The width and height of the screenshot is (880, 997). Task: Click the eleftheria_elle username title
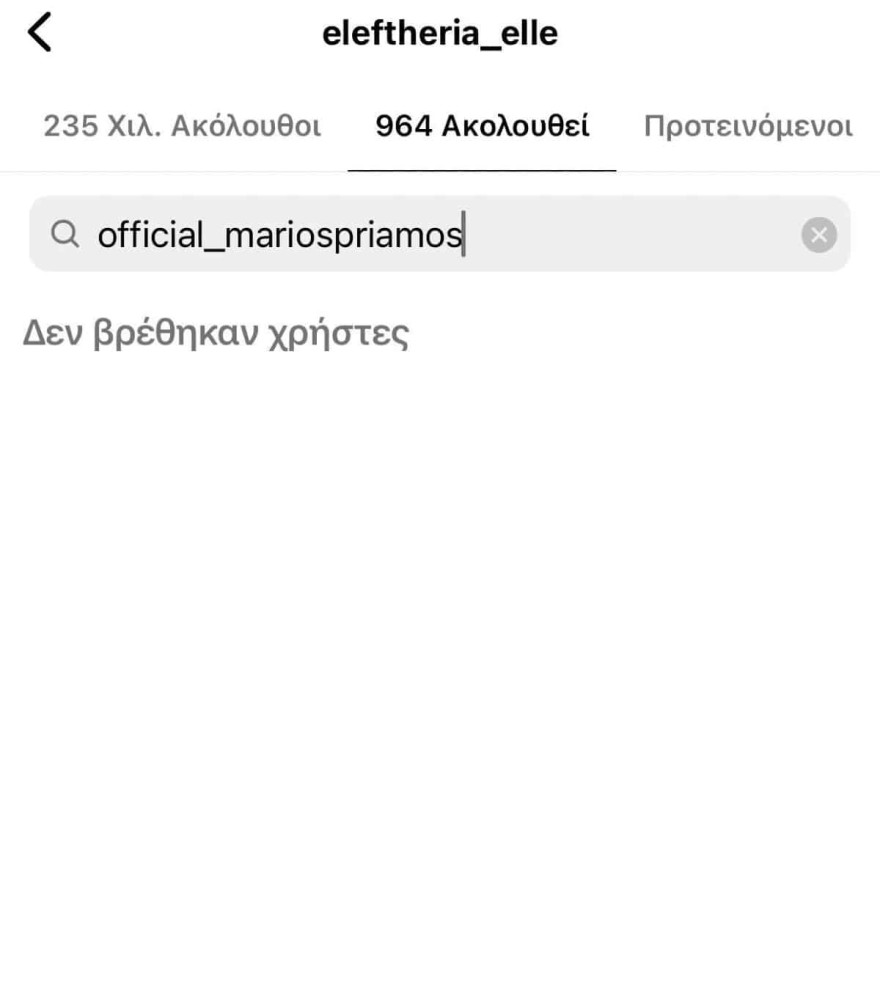(440, 31)
